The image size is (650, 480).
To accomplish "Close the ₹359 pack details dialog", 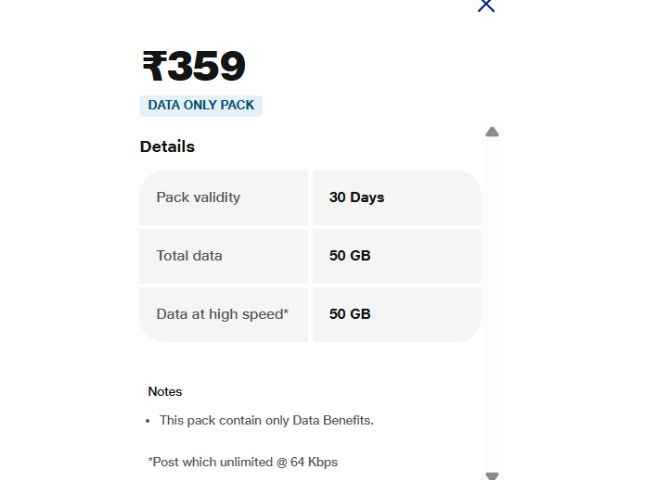I will click(x=486, y=5).
